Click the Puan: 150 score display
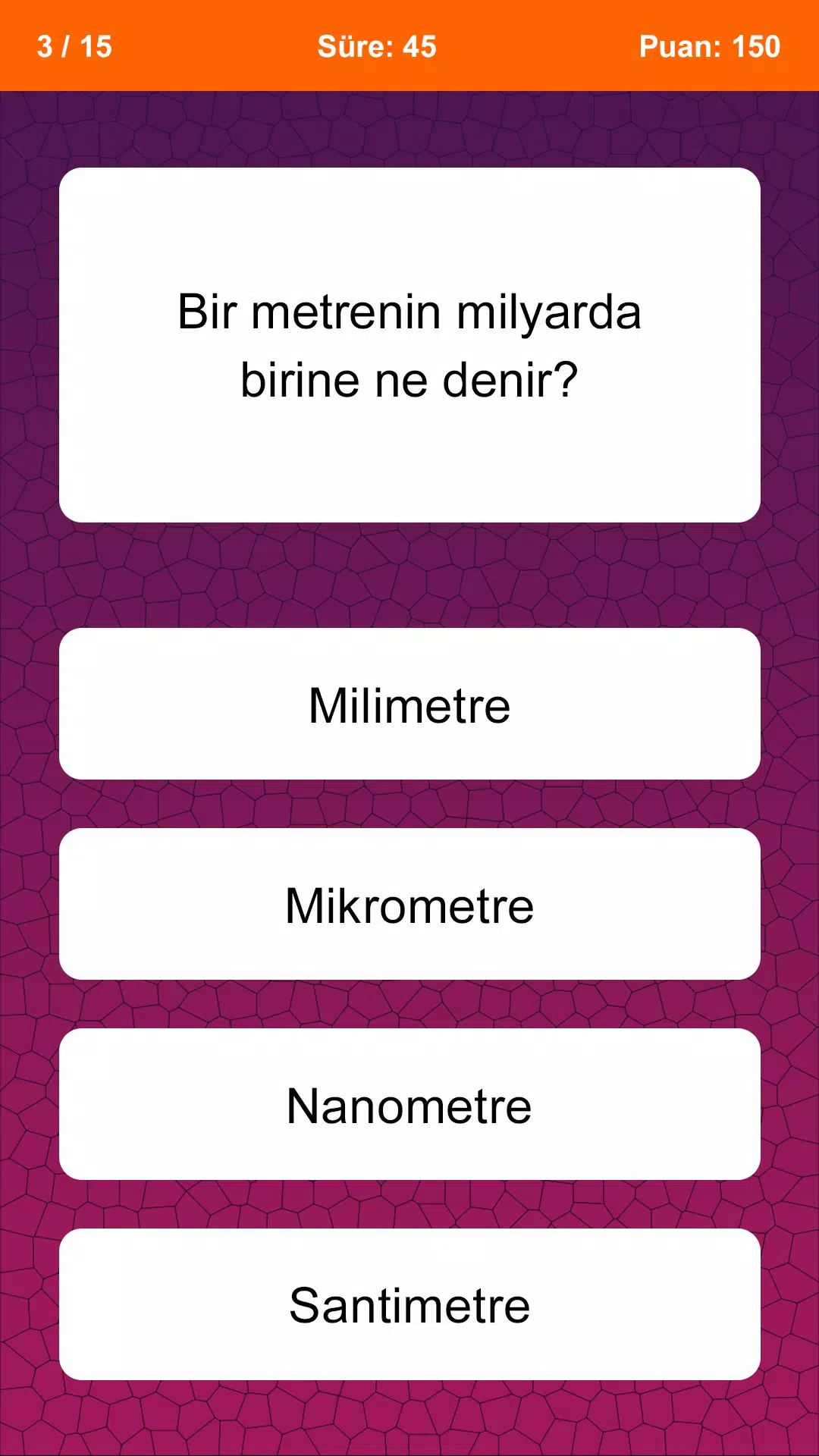 [709, 45]
